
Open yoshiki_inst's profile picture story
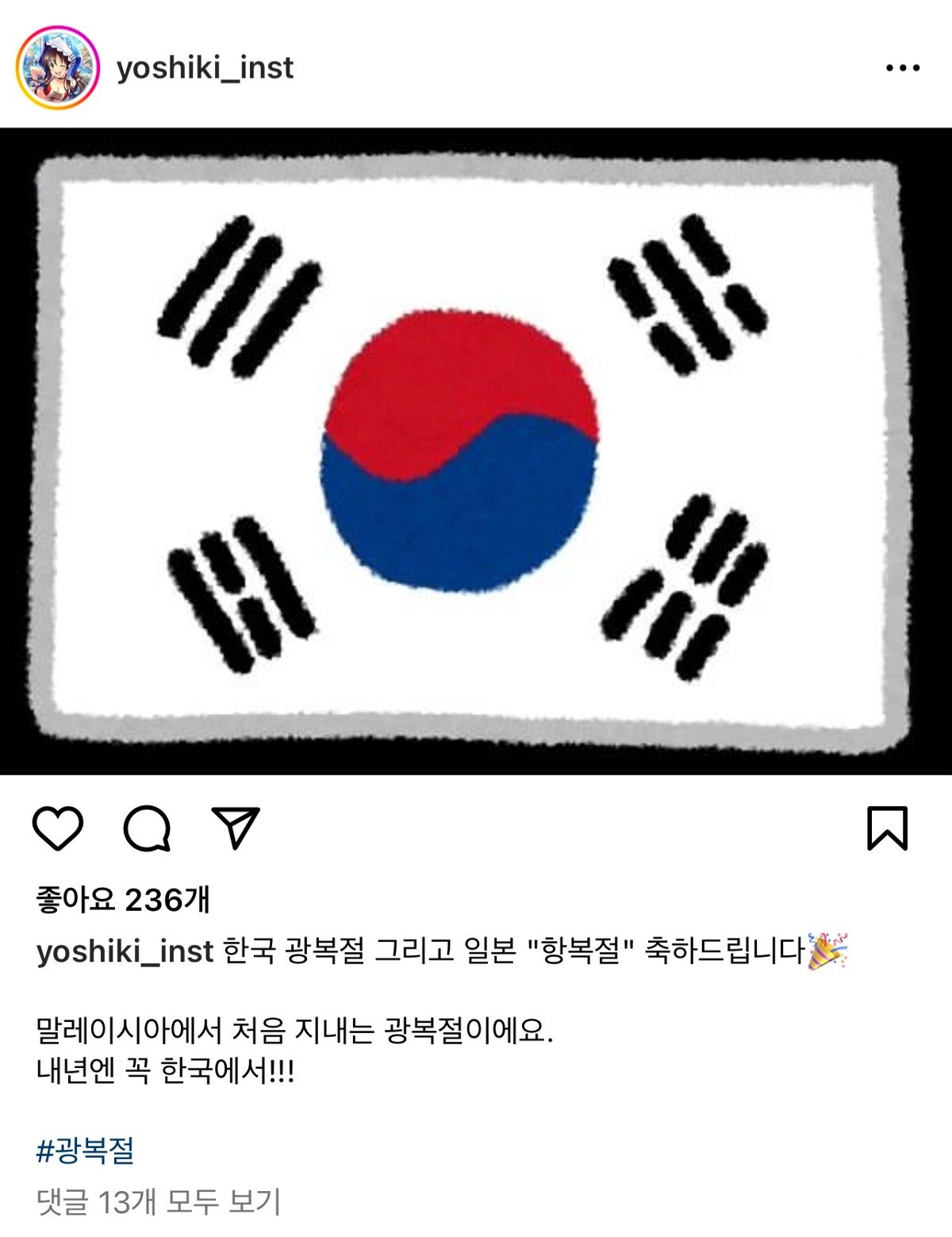[x=58, y=67]
